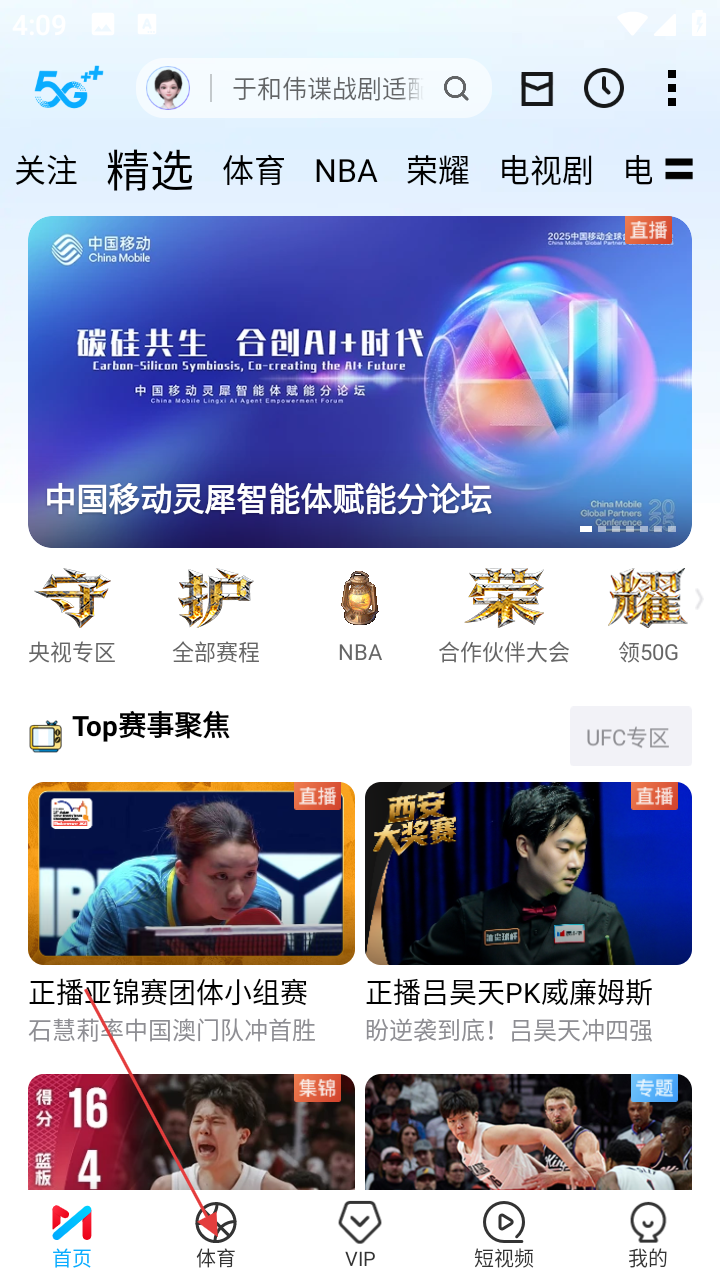This screenshot has width=720, height=1280.
Task: Open the 领50G shortcut
Action: 648,616
